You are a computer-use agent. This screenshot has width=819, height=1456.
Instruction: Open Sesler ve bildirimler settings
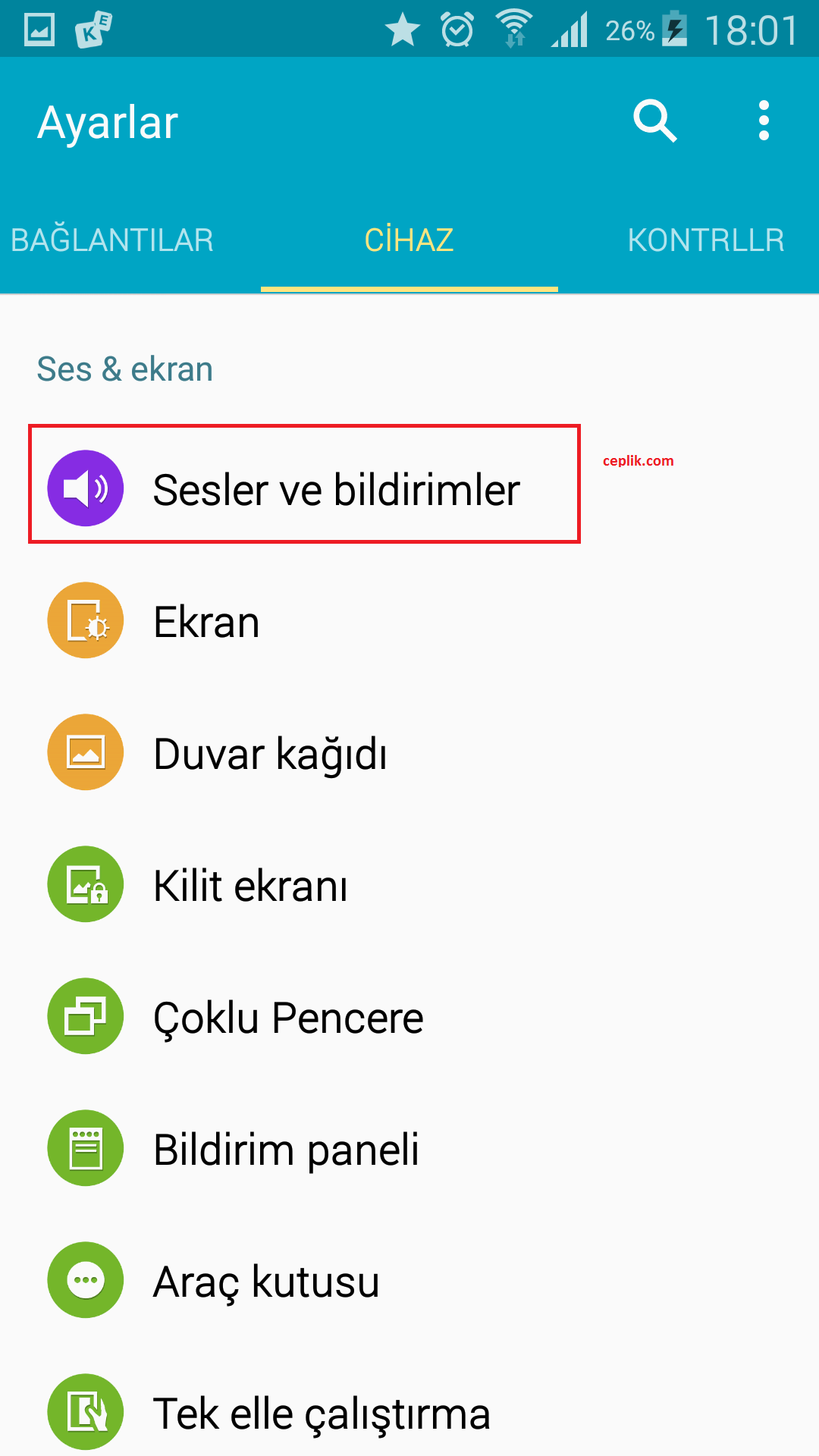[x=409, y=488]
